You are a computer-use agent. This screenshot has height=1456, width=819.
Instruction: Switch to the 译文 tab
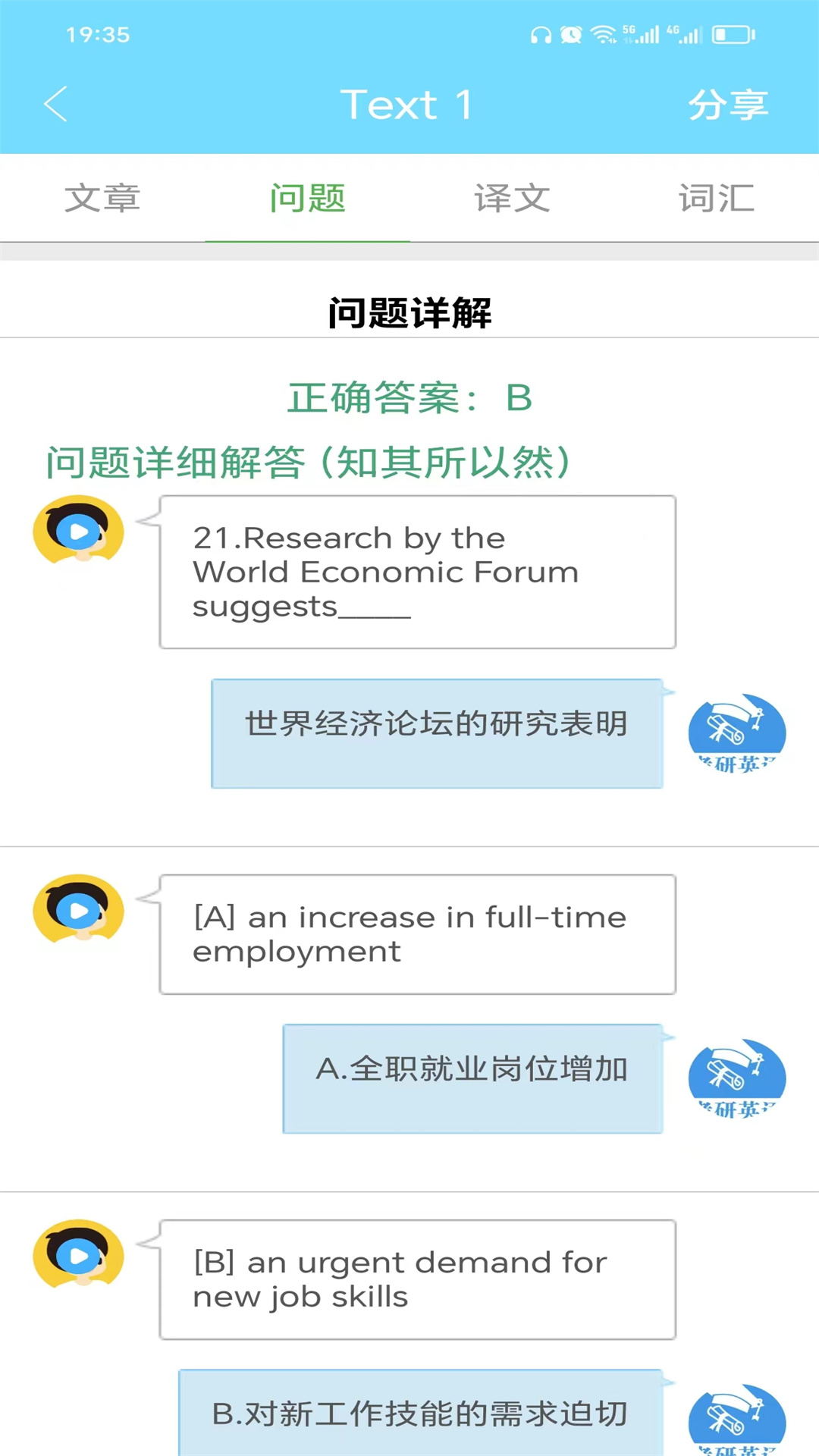pyautogui.click(x=511, y=199)
